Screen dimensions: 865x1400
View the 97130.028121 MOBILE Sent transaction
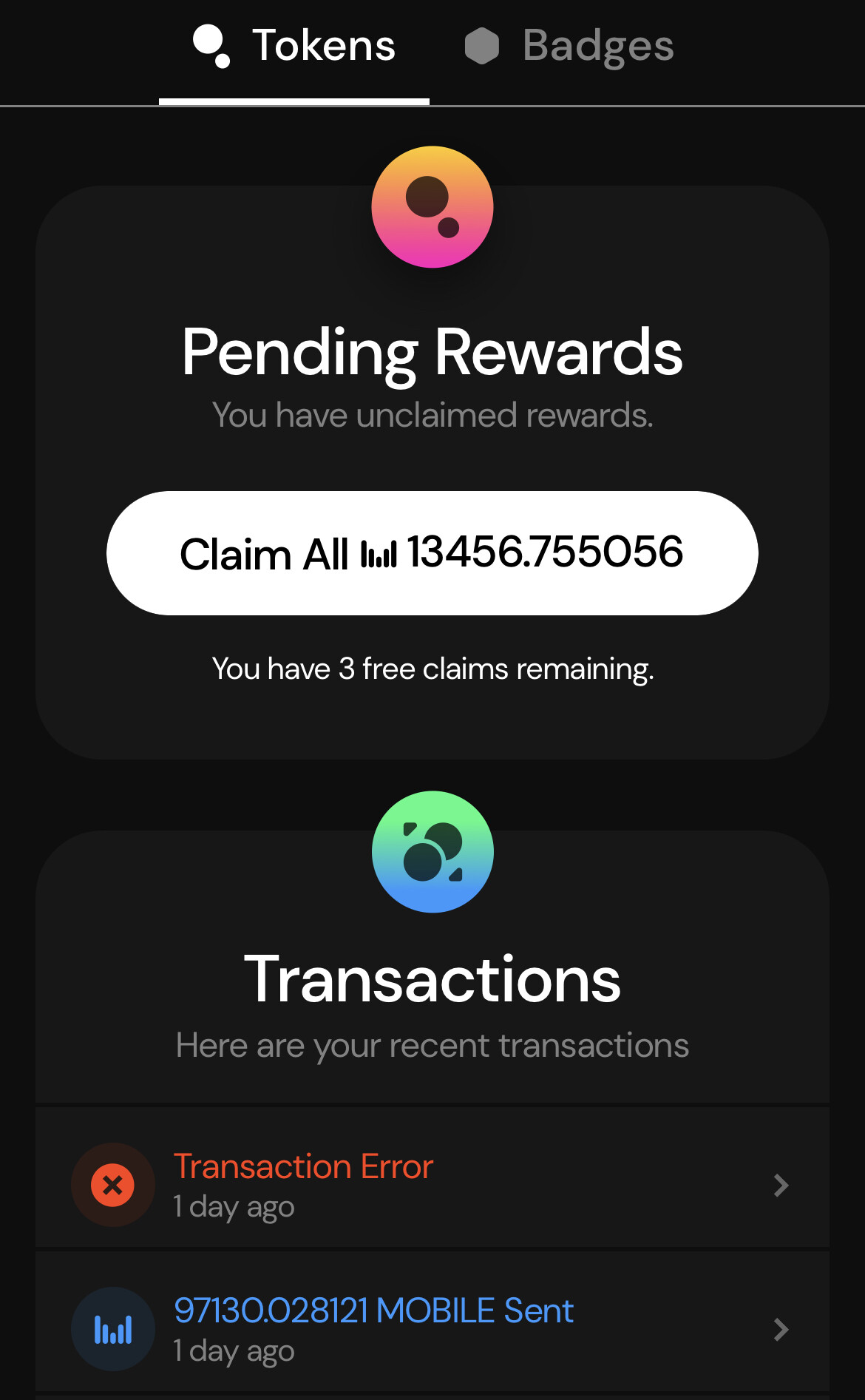tap(432, 1328)
